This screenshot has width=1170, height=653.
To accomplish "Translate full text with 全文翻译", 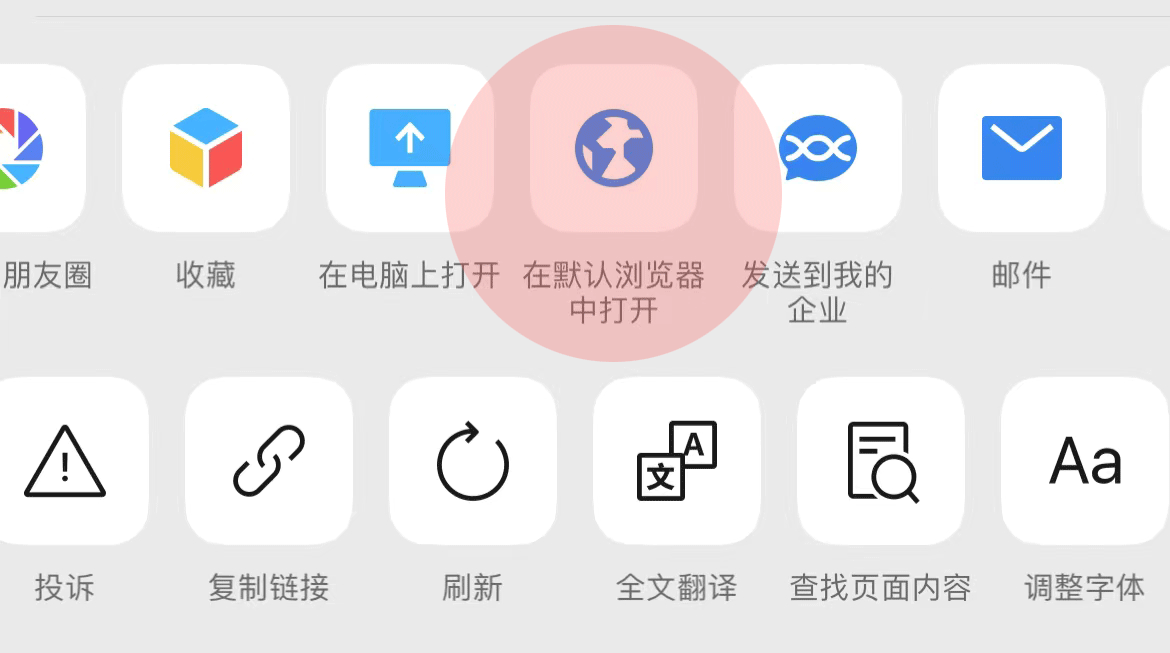I will (676, 461).
